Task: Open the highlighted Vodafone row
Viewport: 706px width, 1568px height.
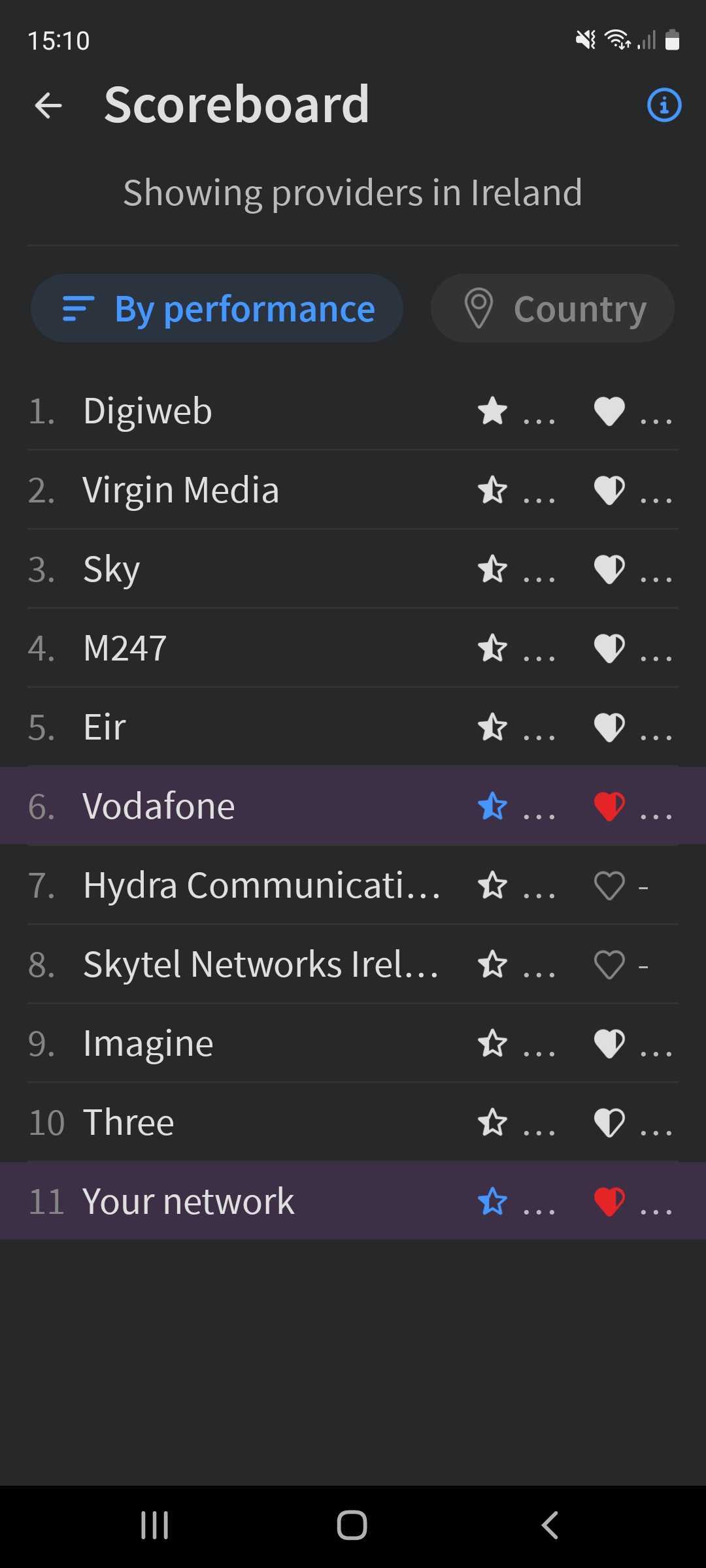Action: pos(353,806)
